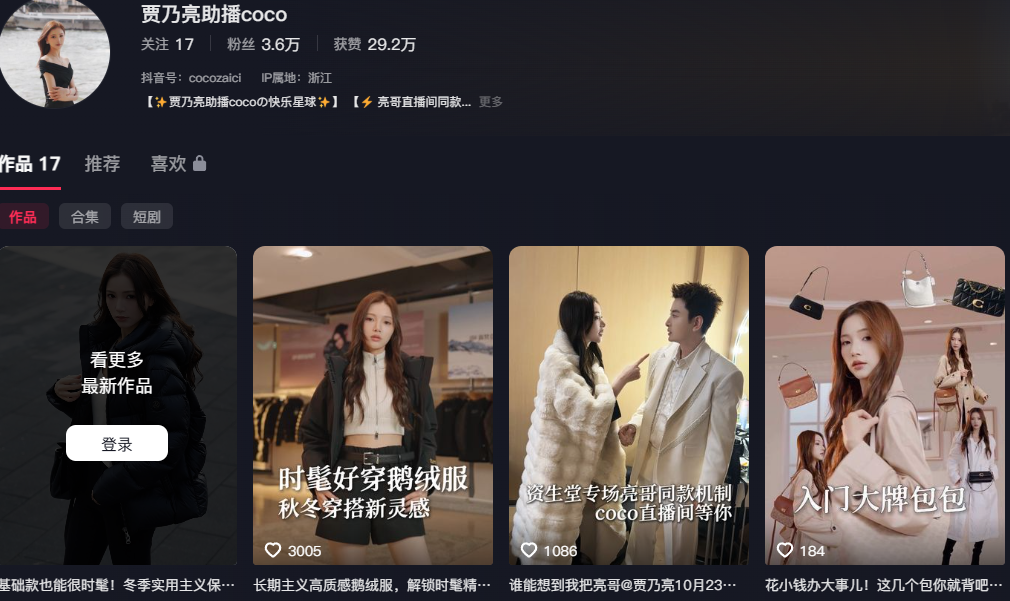This screenshot has width=1010, height=601.
Task: Select the 合集 filter chip
Action: 85,216
